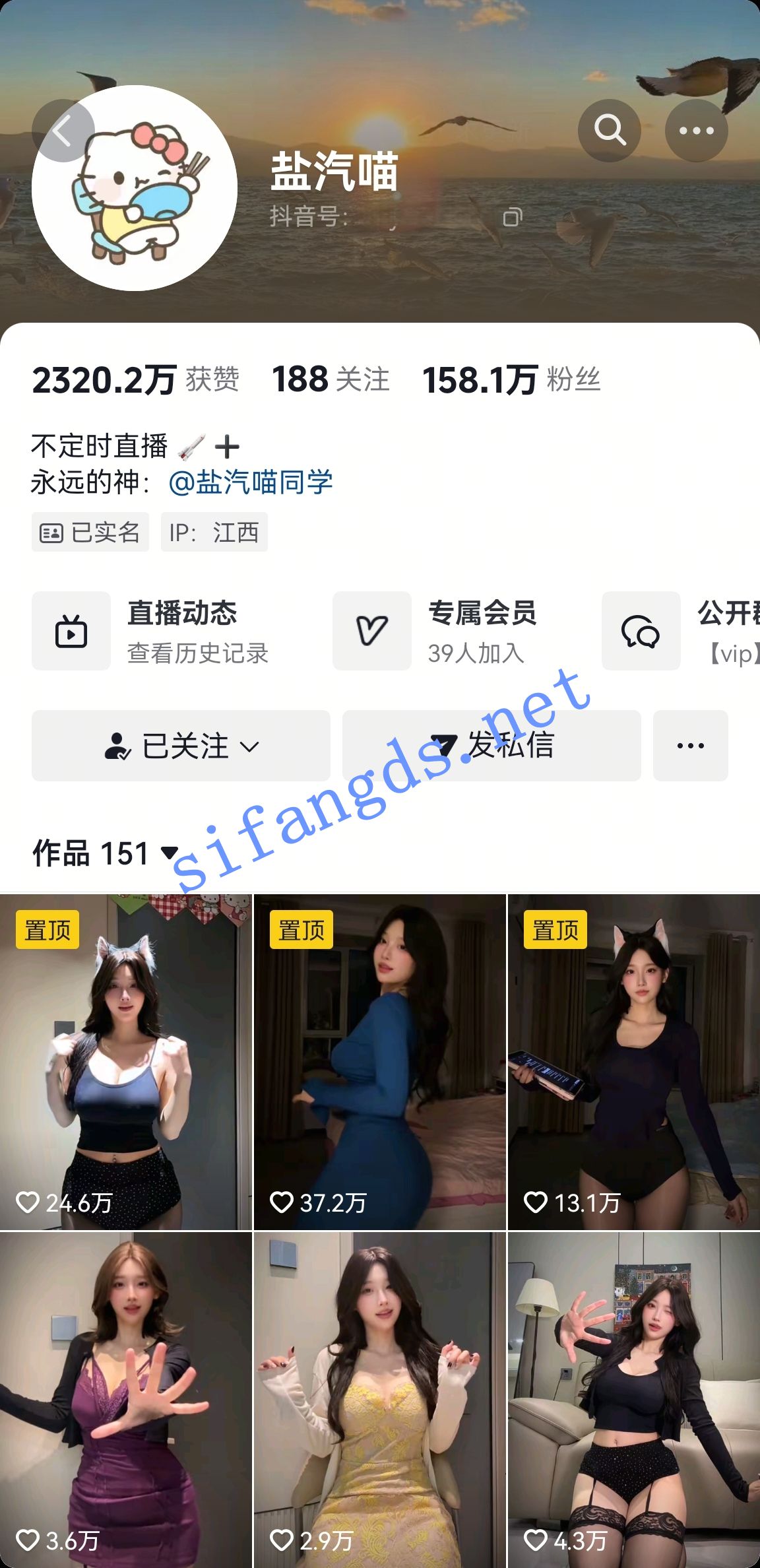Click the back arrow to leave profile
The image size is (760, 1568).
click(64, 131)
